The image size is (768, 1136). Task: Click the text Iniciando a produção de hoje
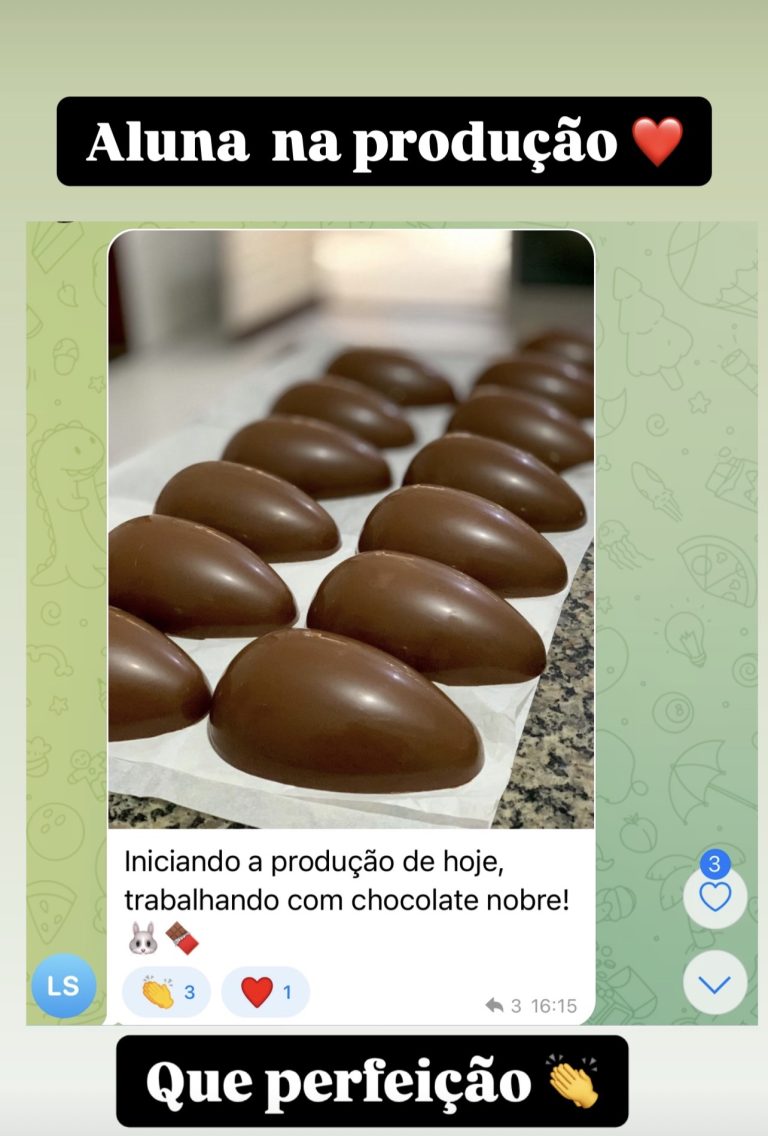[315, 862]
